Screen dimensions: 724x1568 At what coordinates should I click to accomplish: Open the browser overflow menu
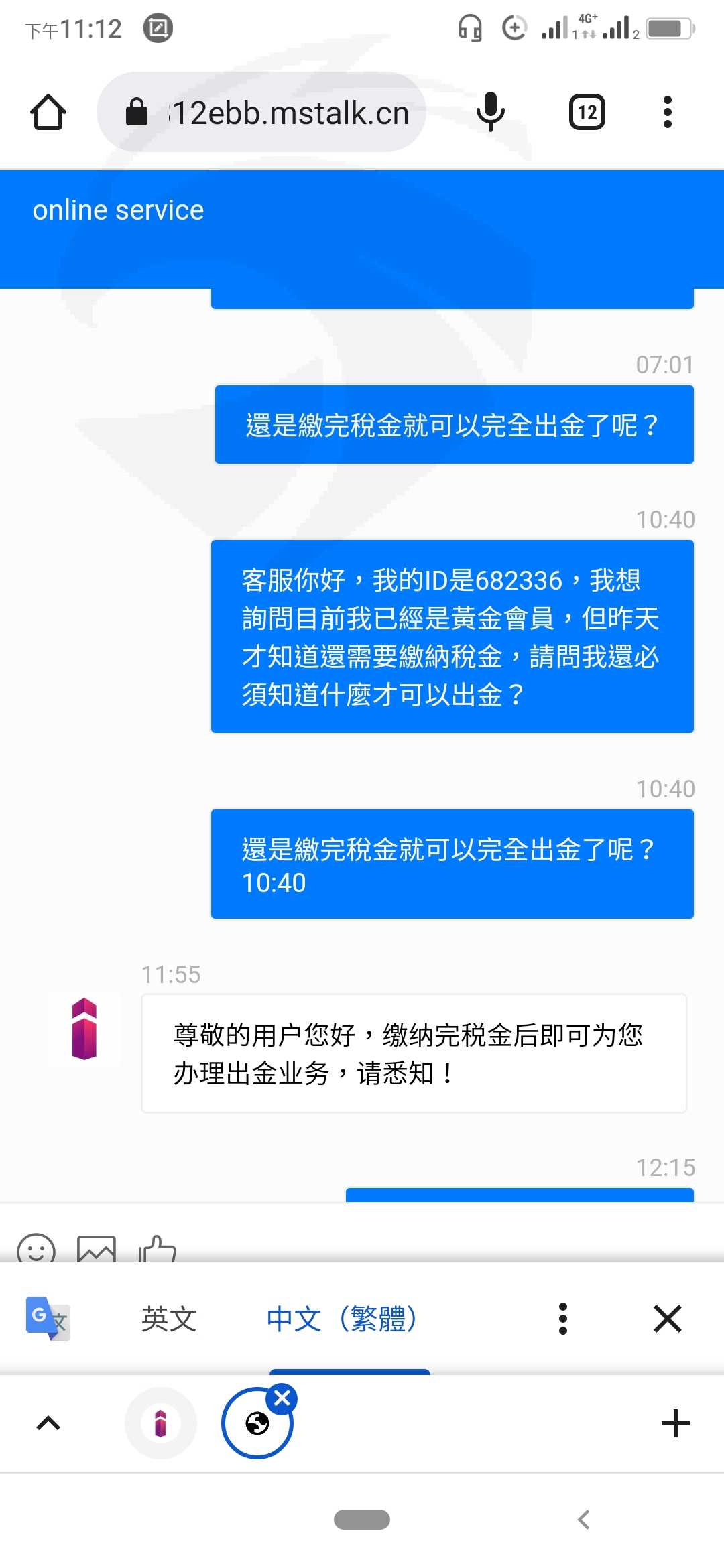coord(667,112)
